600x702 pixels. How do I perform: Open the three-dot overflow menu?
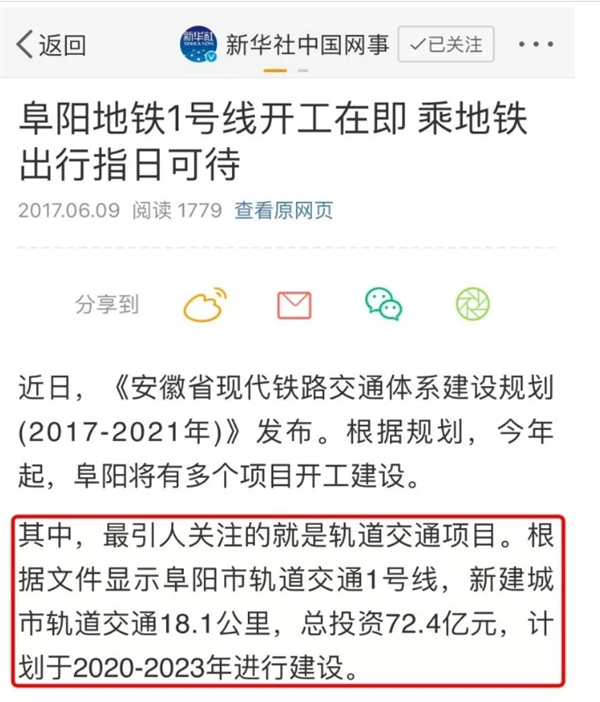coord(536,45)
